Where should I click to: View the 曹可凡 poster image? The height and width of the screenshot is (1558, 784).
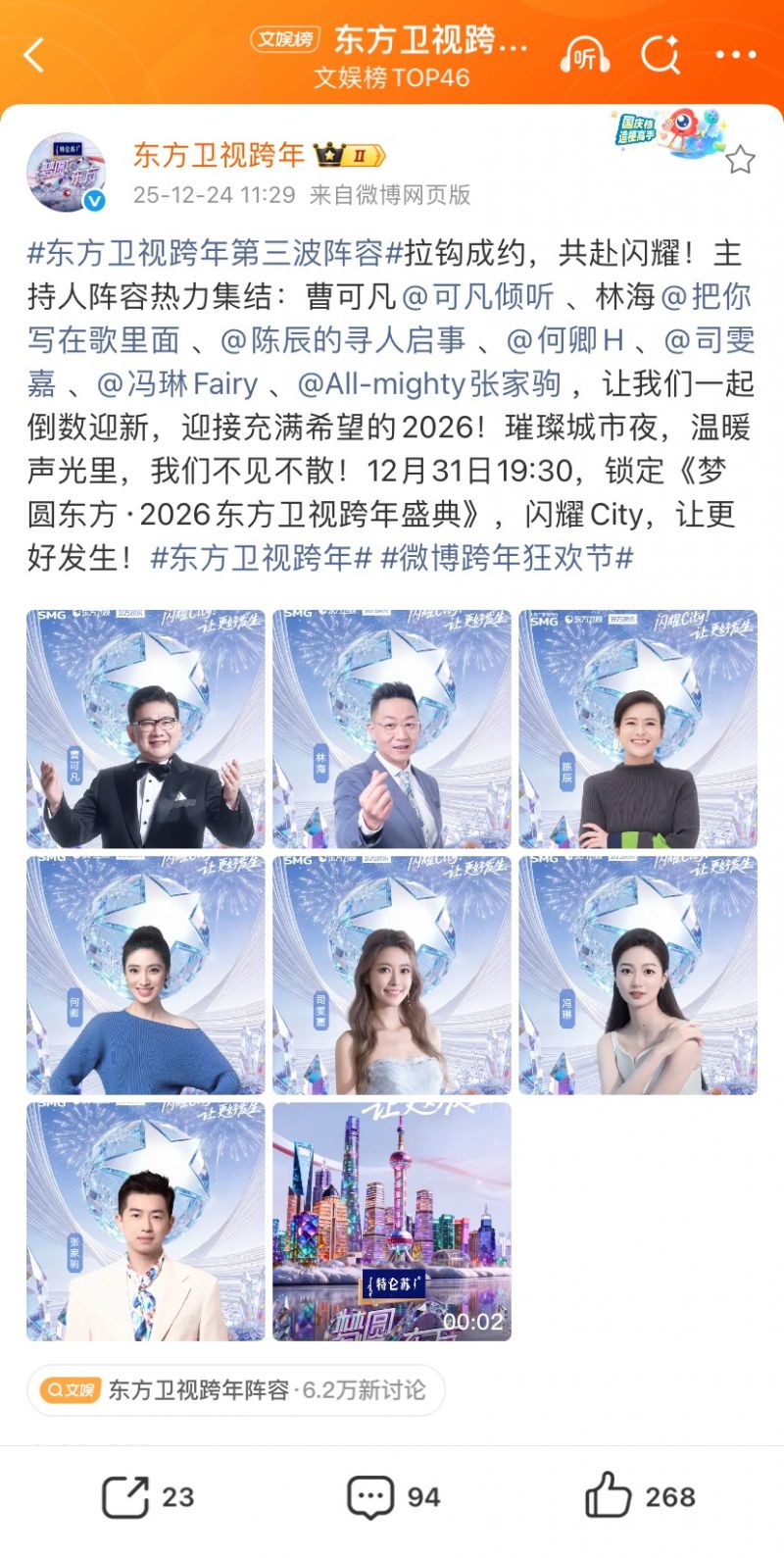tap(146, 729)
